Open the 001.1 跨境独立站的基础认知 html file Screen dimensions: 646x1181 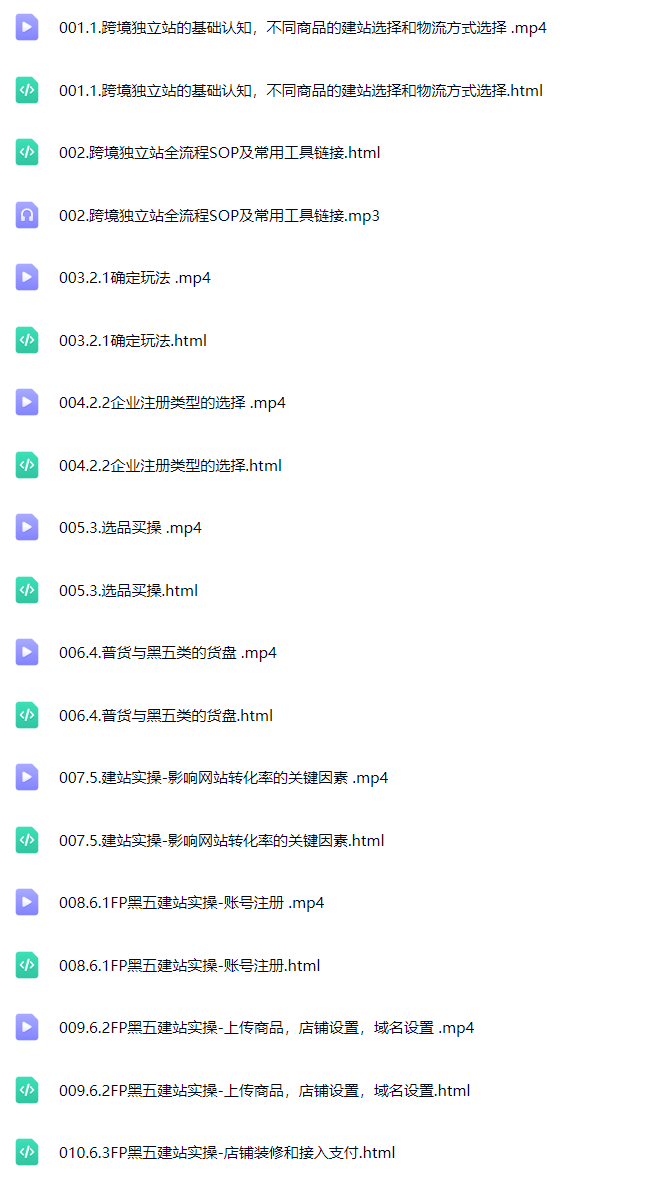(300, 91)
